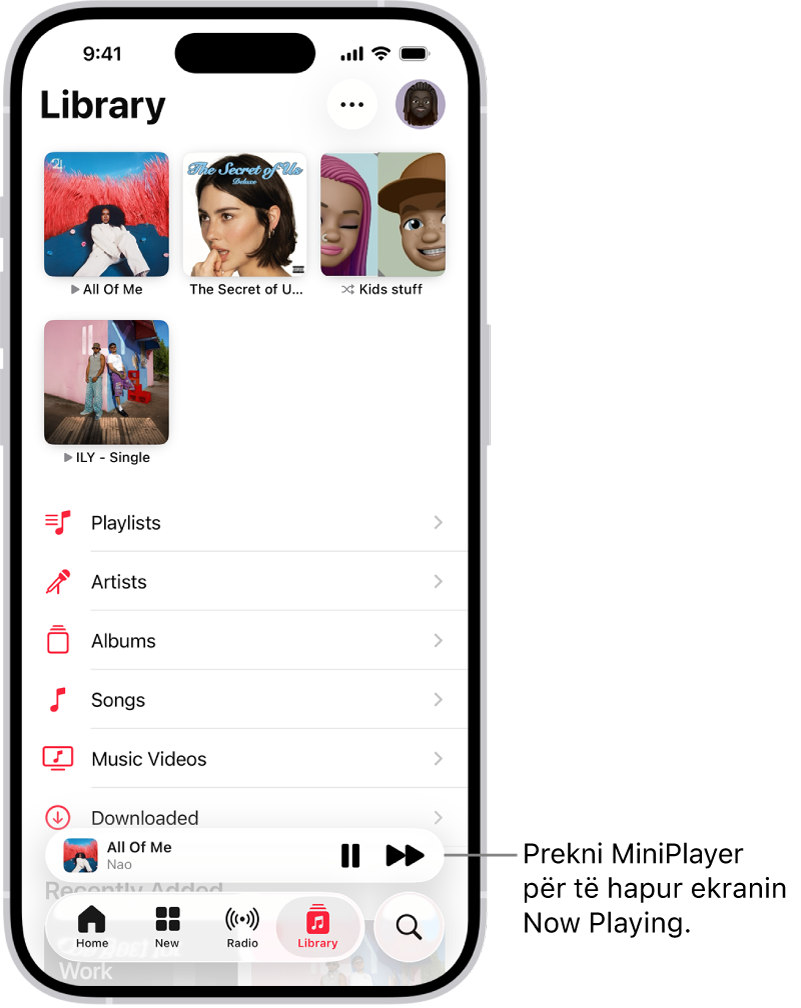Switch to the Home tab
This screenshot has height=1008, width=801.
point(91,927)
